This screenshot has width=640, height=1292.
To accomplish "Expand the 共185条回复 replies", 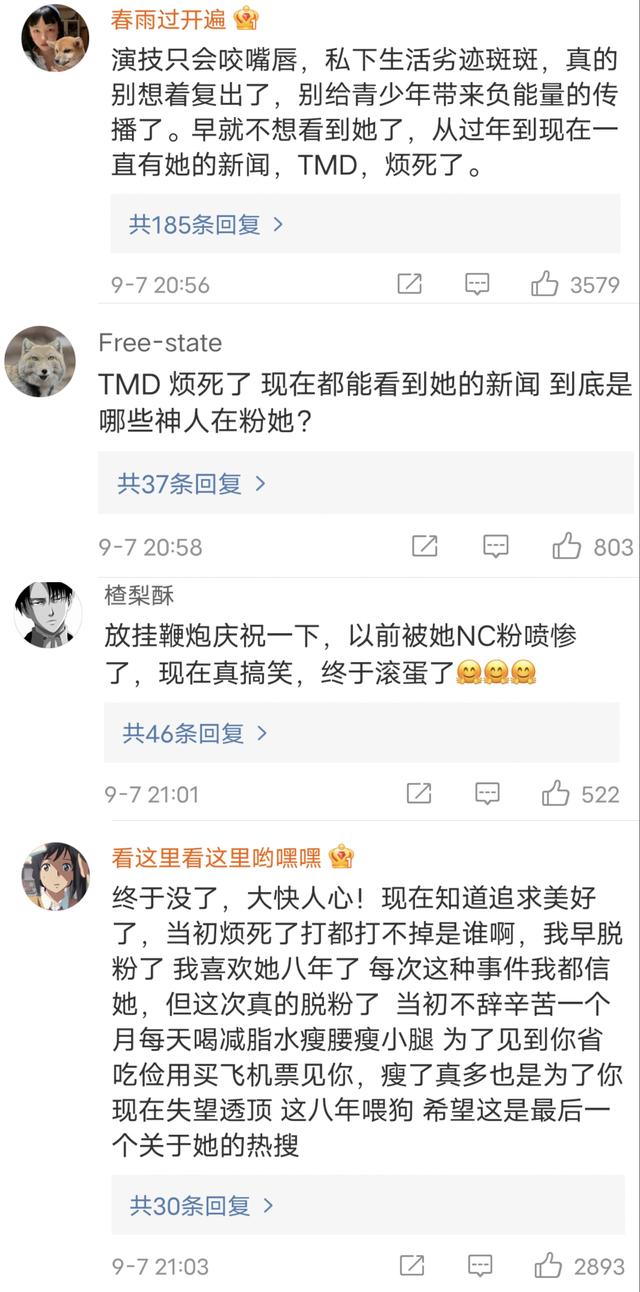I will click(206, 225).
